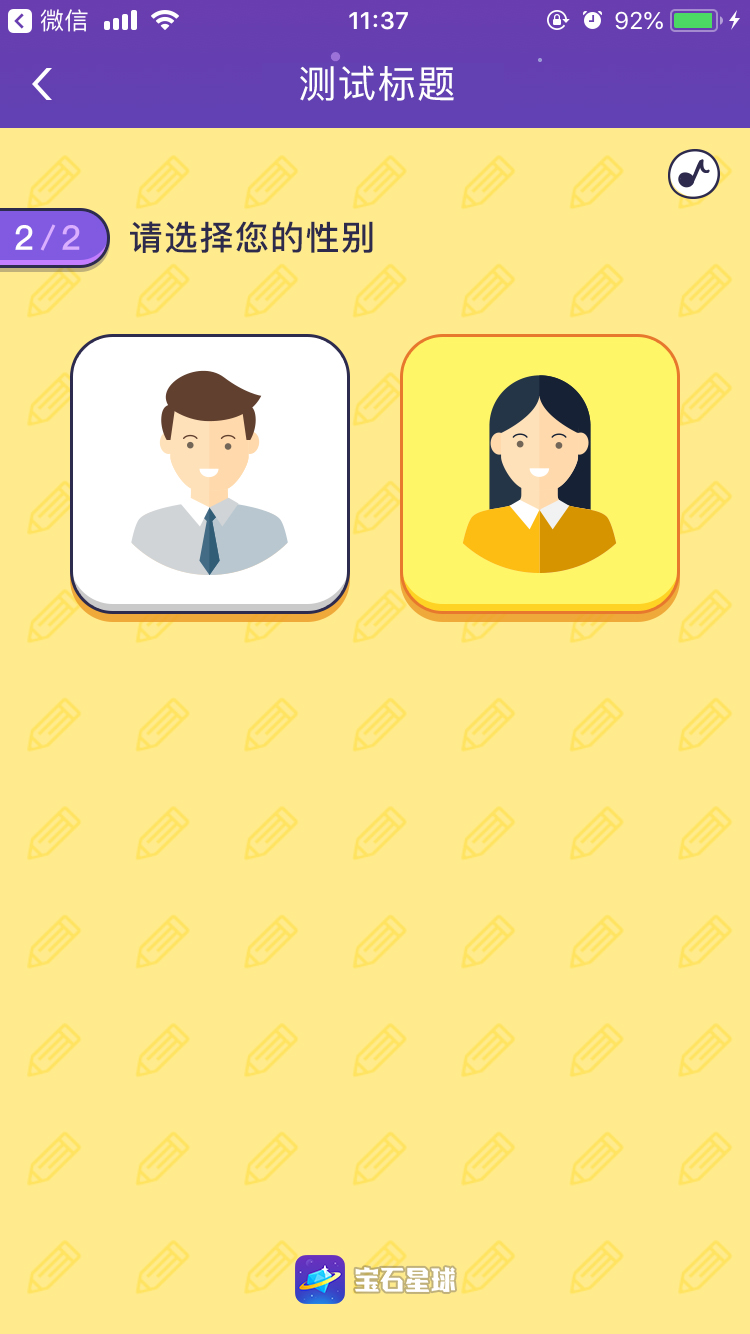Return to WeChat via status bar
Viewport: 750px width, 1334px height.
click(x=47, y=20)
